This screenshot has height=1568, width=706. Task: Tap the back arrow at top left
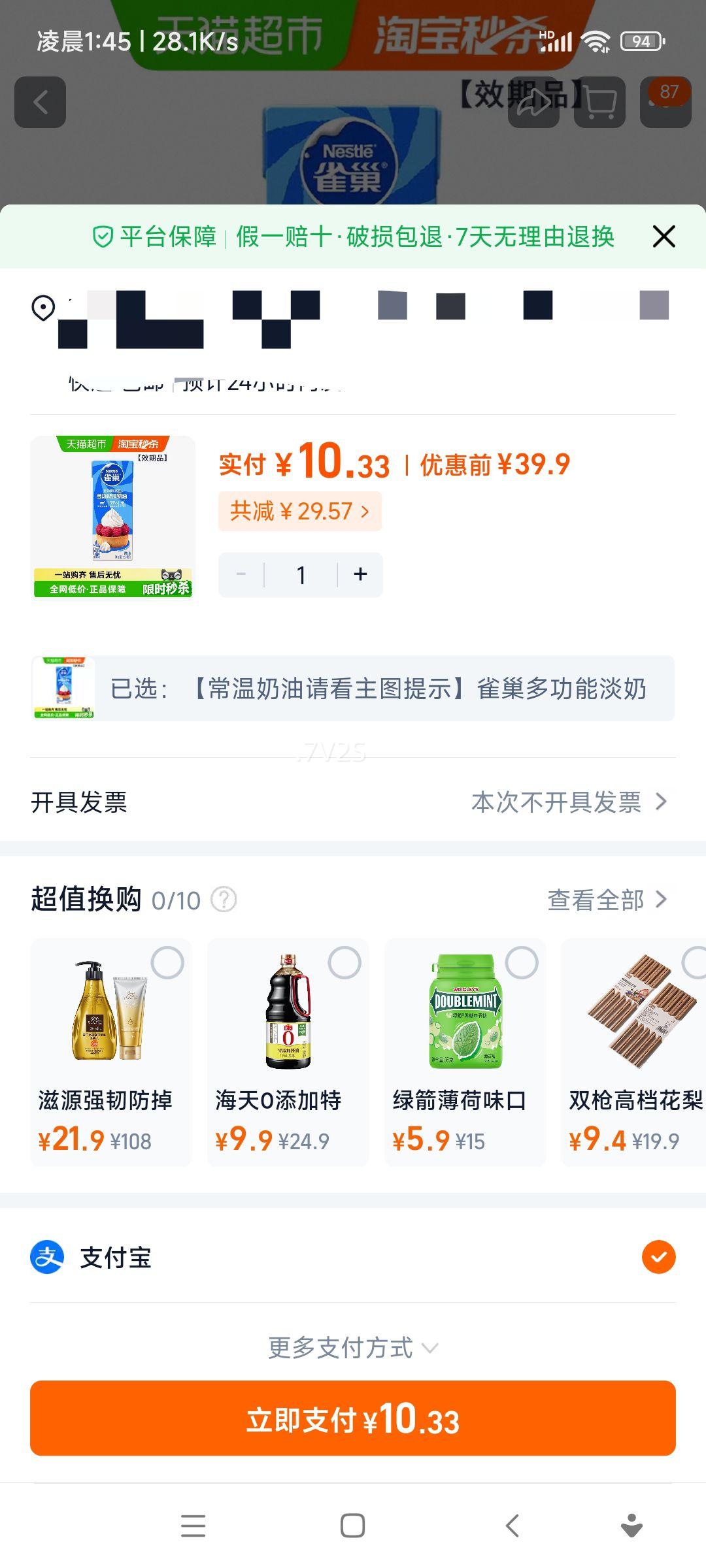pyautogui.click(x=41, y=101)
